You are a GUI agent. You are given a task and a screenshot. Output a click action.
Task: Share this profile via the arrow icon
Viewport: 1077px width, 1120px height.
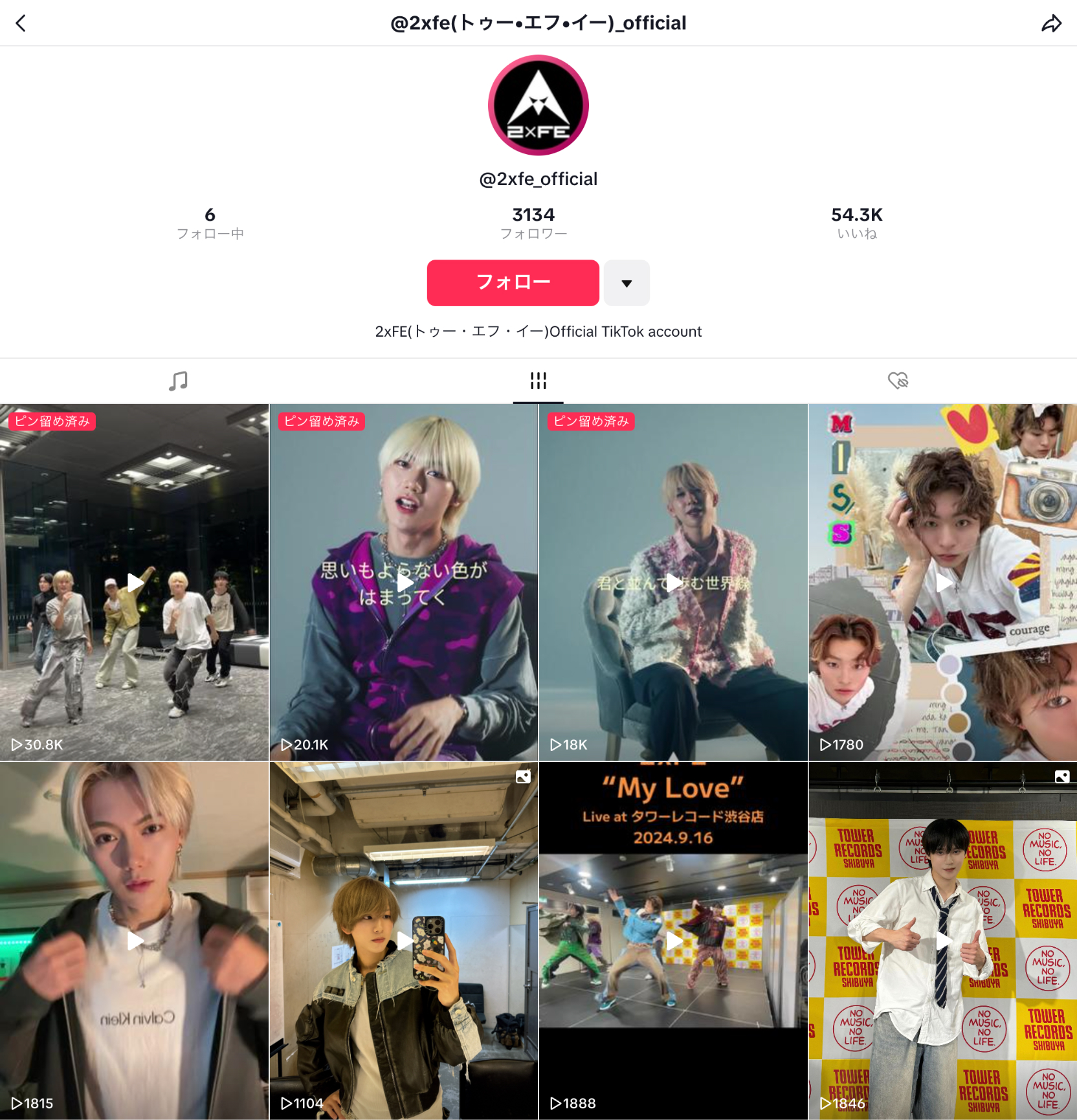tap(1051, 23)
